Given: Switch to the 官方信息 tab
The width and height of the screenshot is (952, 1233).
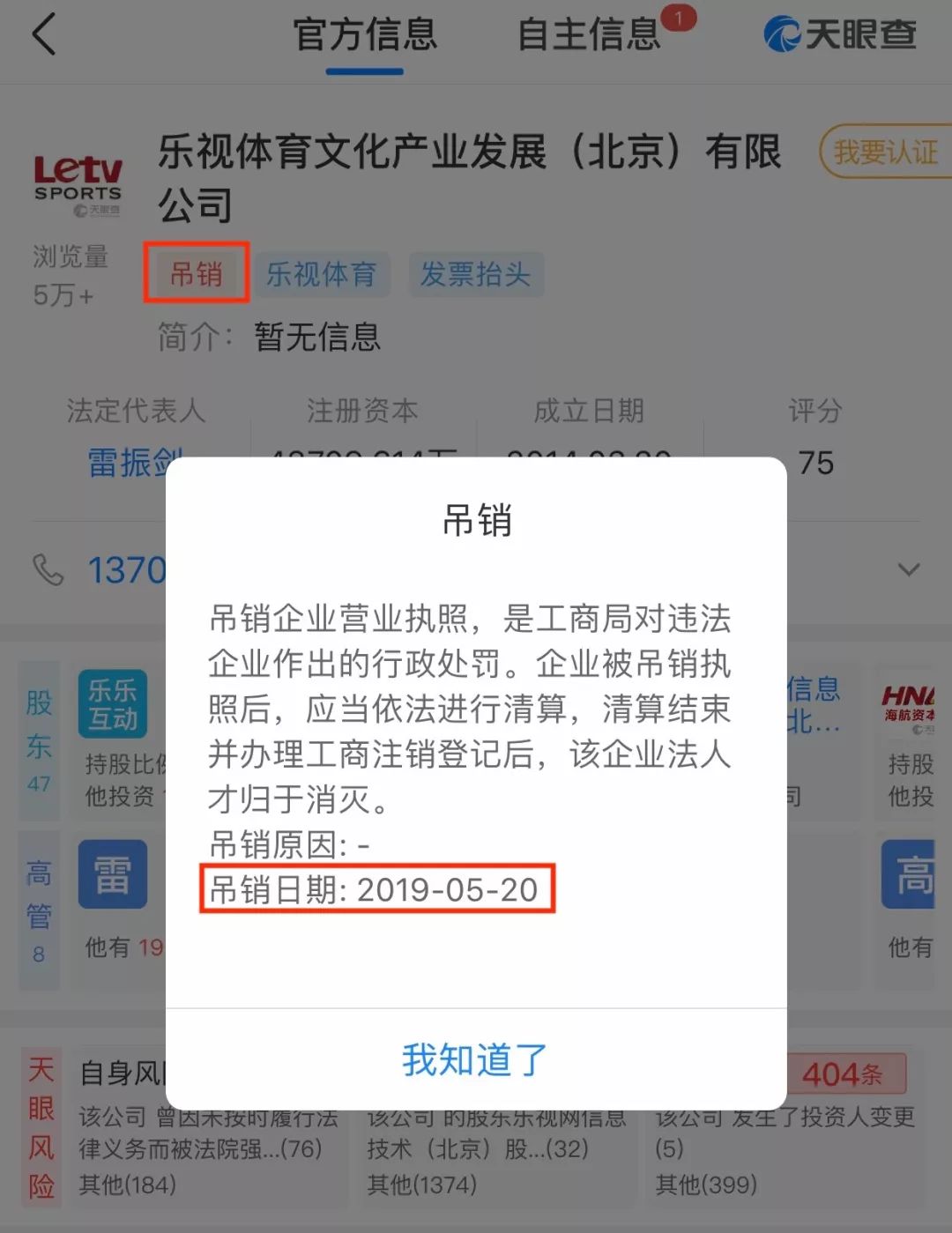Looking at the screenshot, I should 365,35.
